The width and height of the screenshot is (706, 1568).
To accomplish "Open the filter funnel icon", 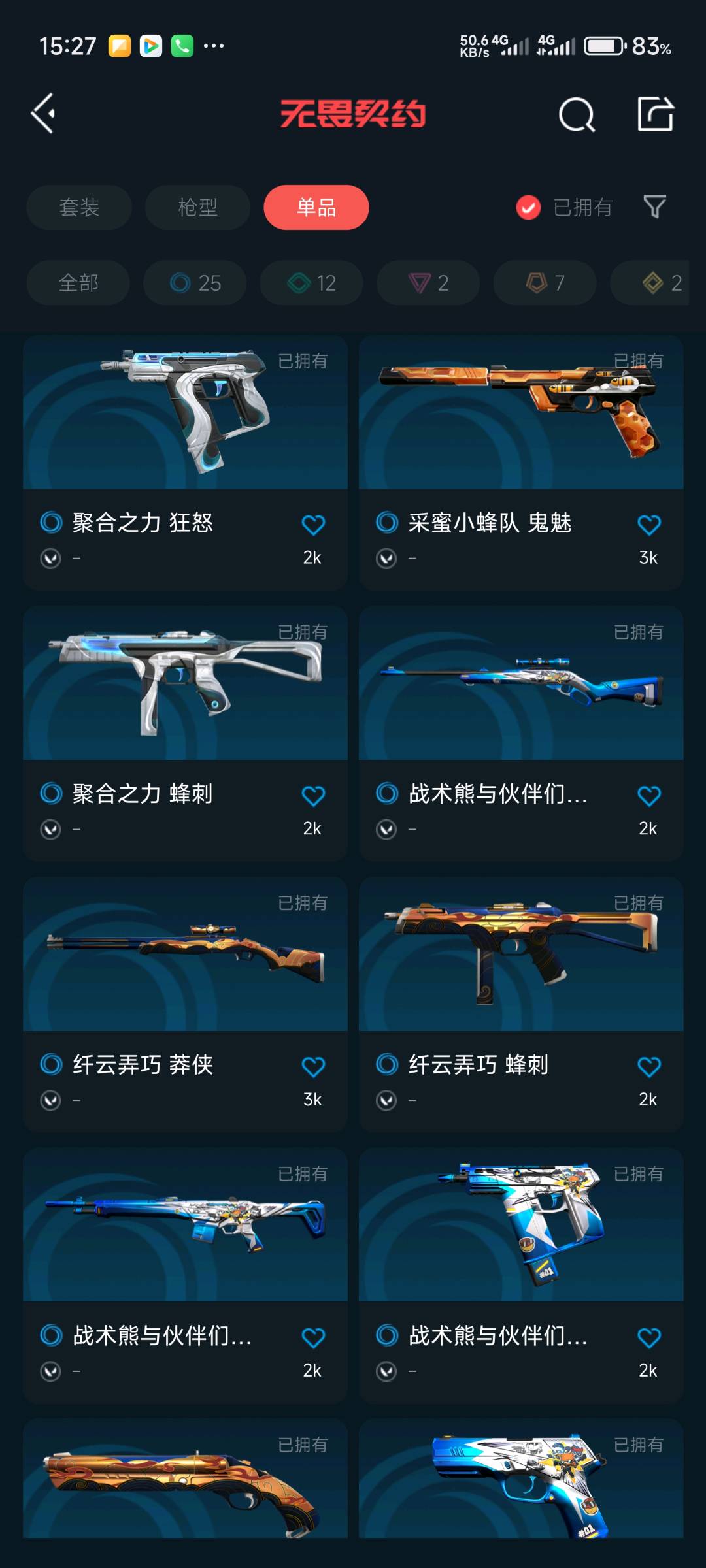I will click(x=654, y=207).
